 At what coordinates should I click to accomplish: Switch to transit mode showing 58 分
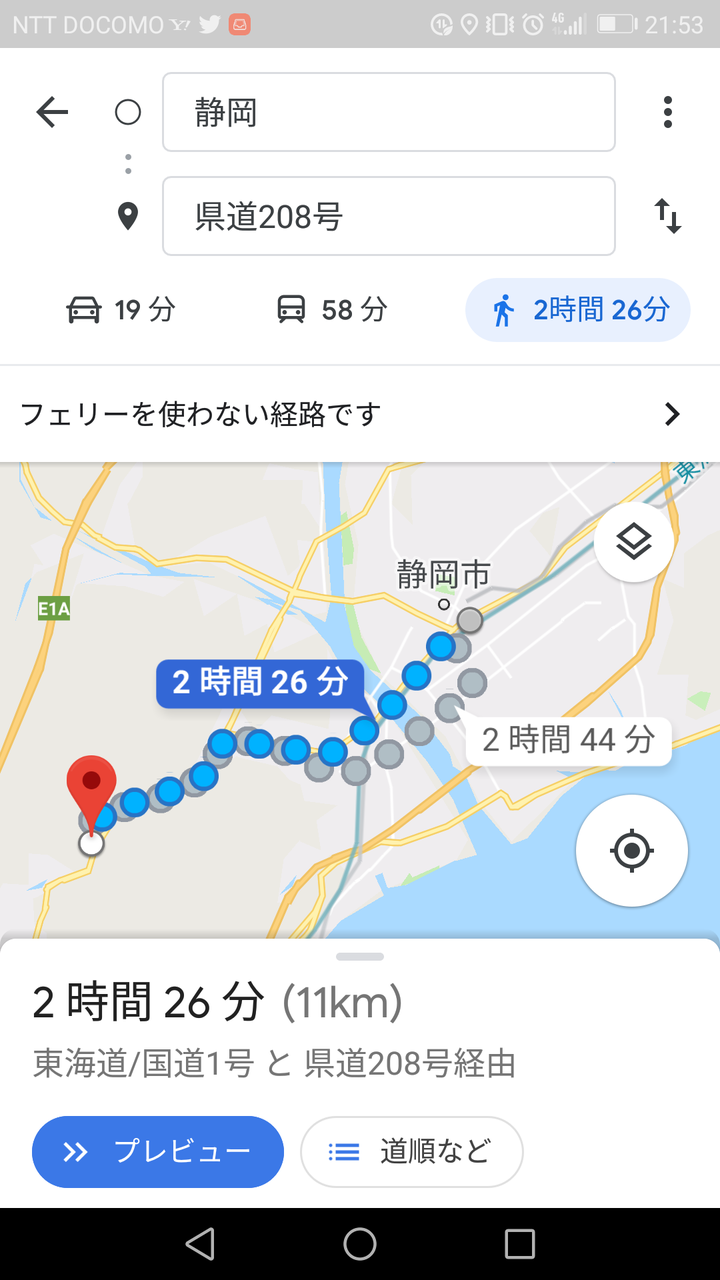tap(331, 310)
